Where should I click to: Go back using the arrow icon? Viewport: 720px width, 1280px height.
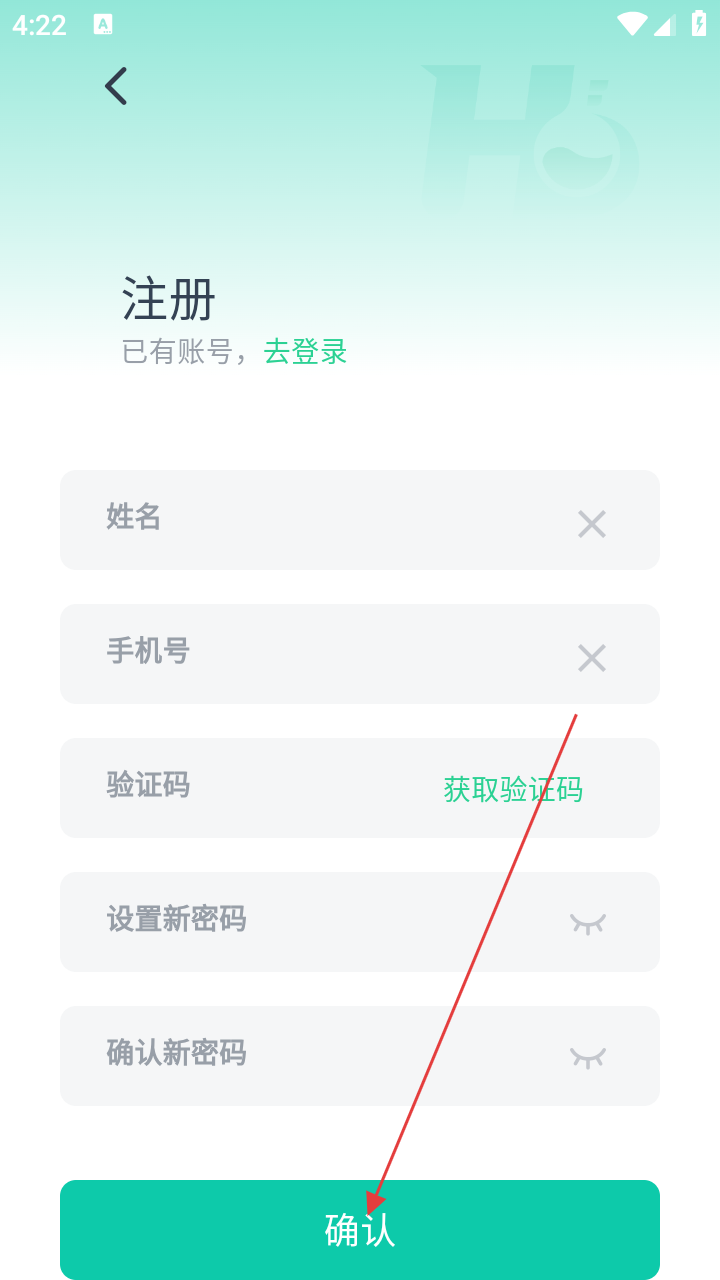pos(116,86)
